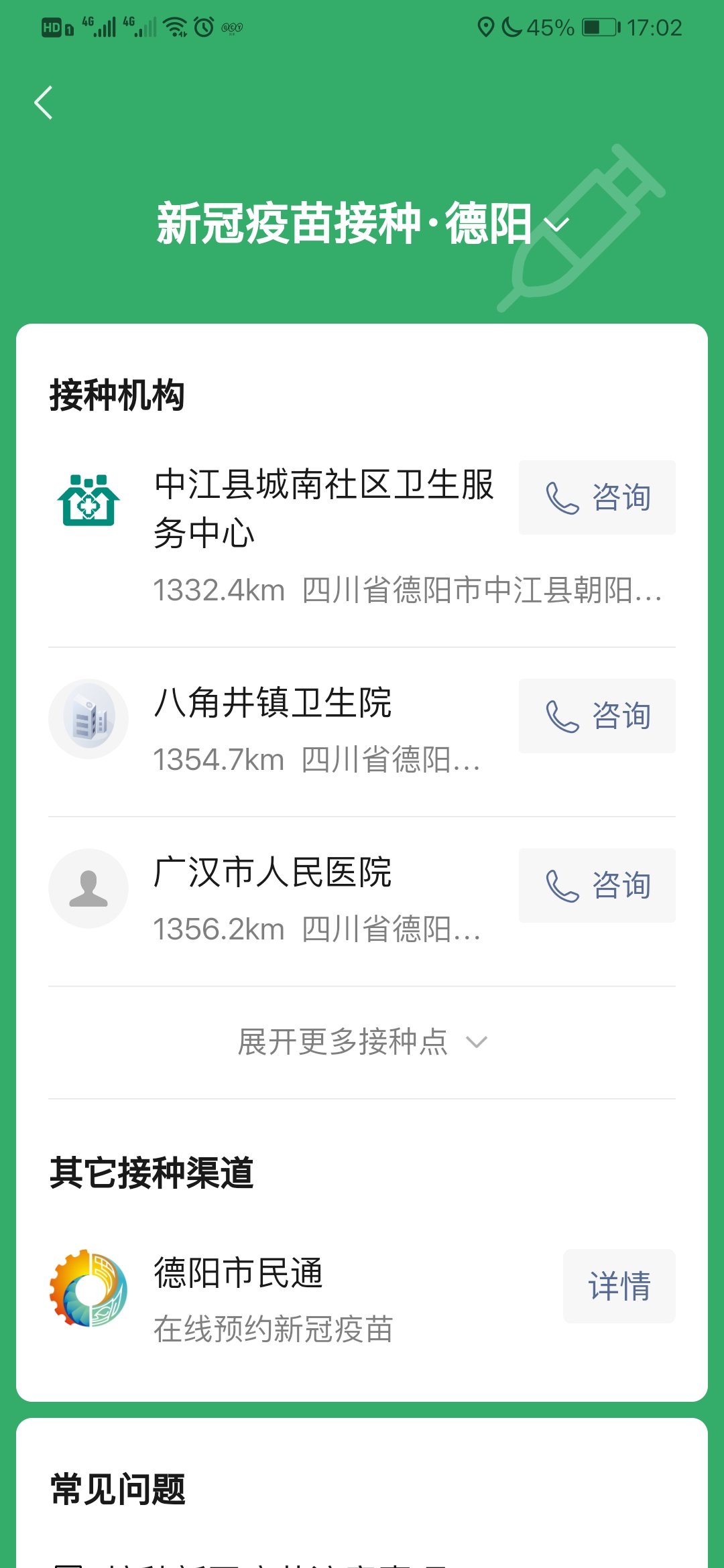
Task: Tap 咨询 for 八角井镇卫生院
Action: click(597, 716)
